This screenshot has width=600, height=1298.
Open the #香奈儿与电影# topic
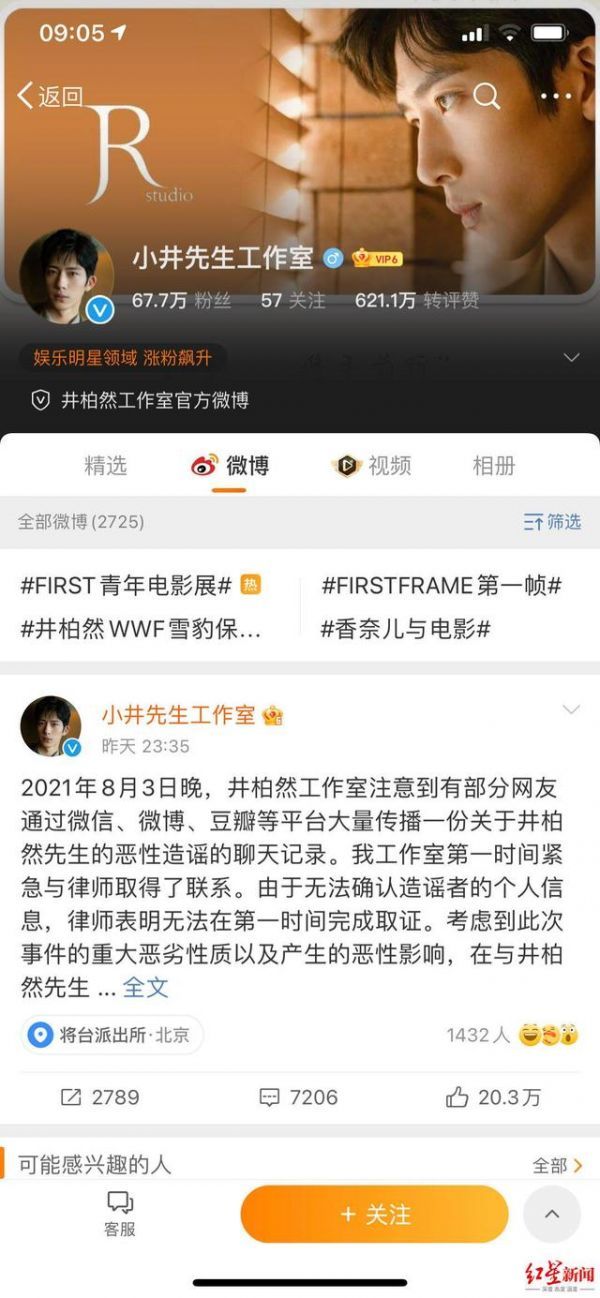(x=405, y=629)
